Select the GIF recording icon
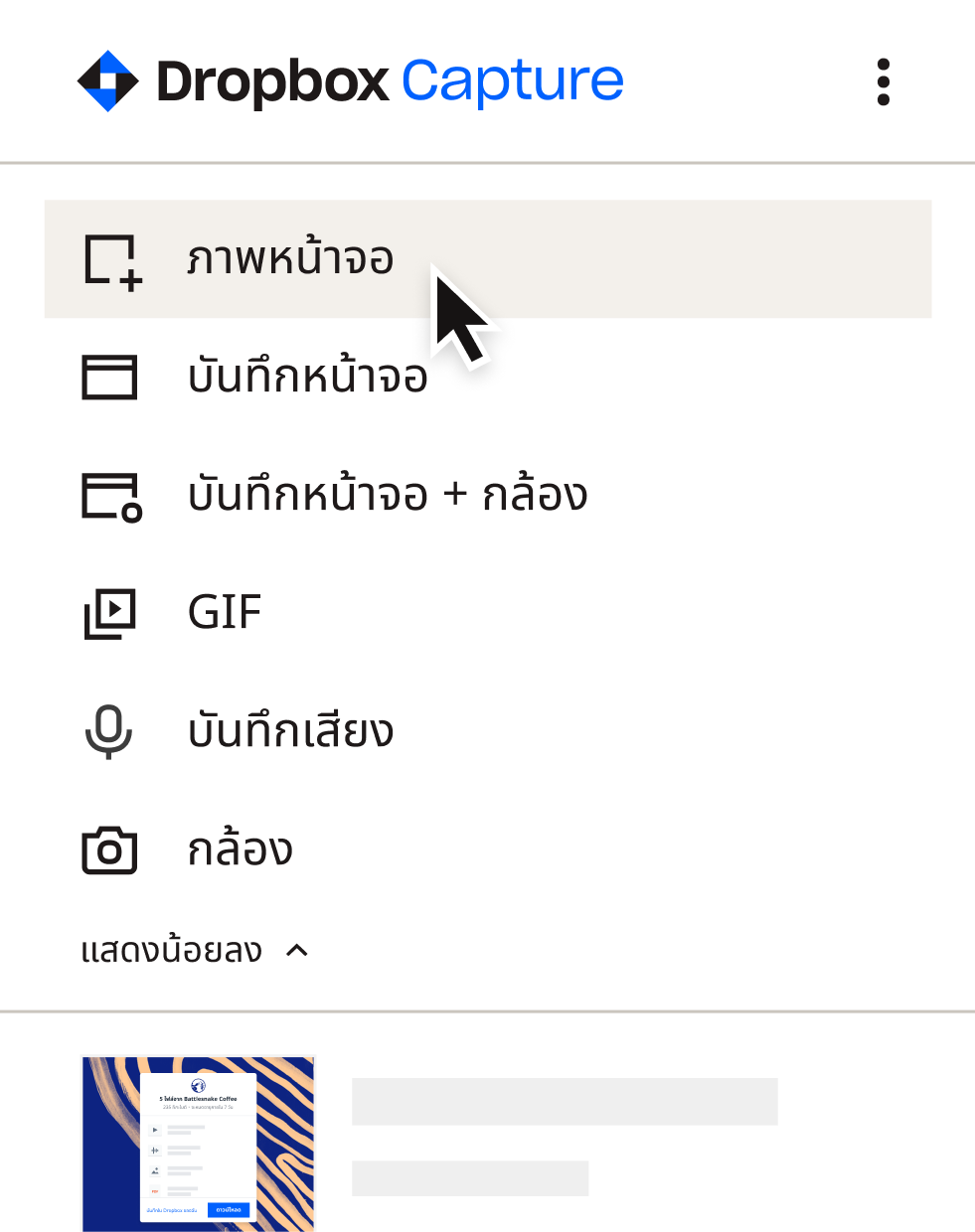Screen dimensions: 975x1232 point(109,613)
